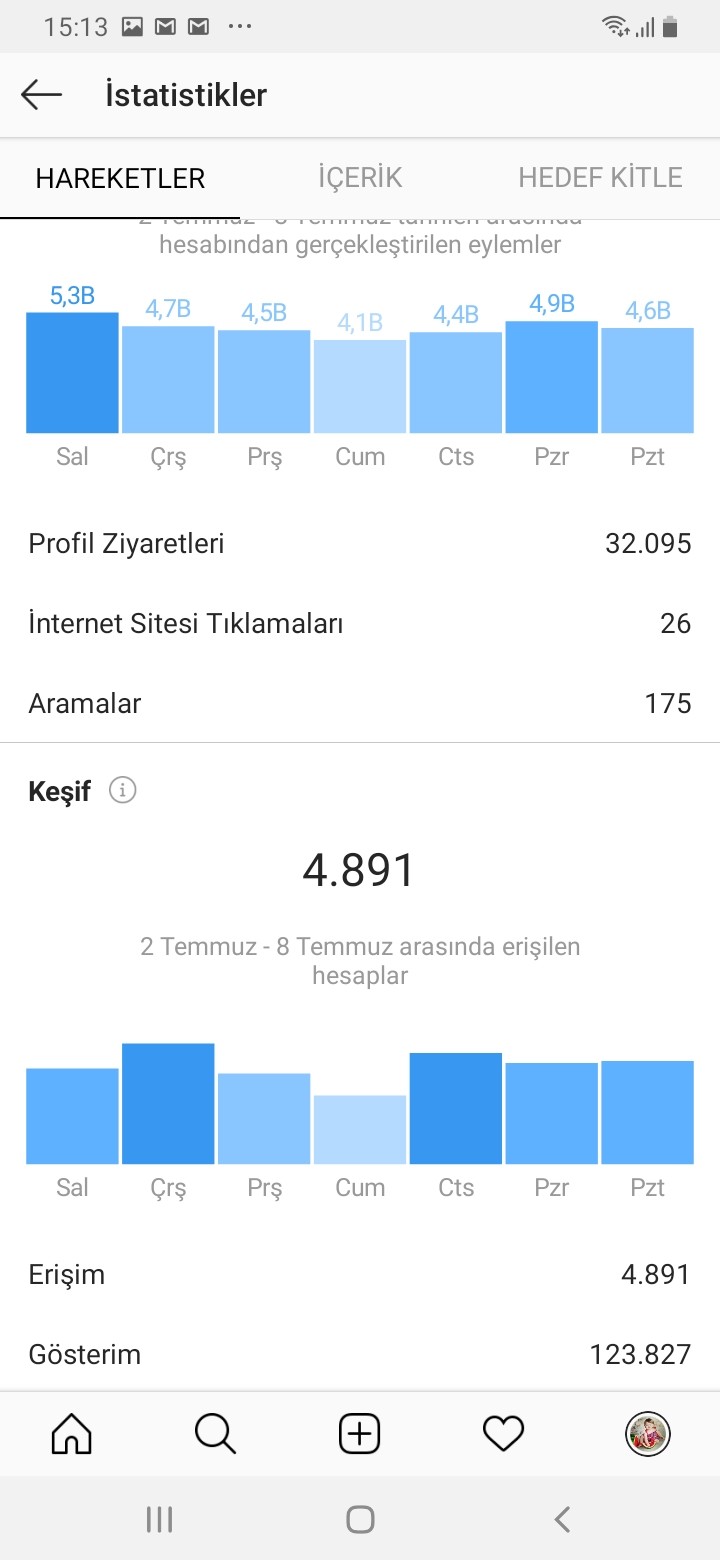720x1560 pixels.
Task: Open the info icon next to Keşif
Action: tap(122, 790)
